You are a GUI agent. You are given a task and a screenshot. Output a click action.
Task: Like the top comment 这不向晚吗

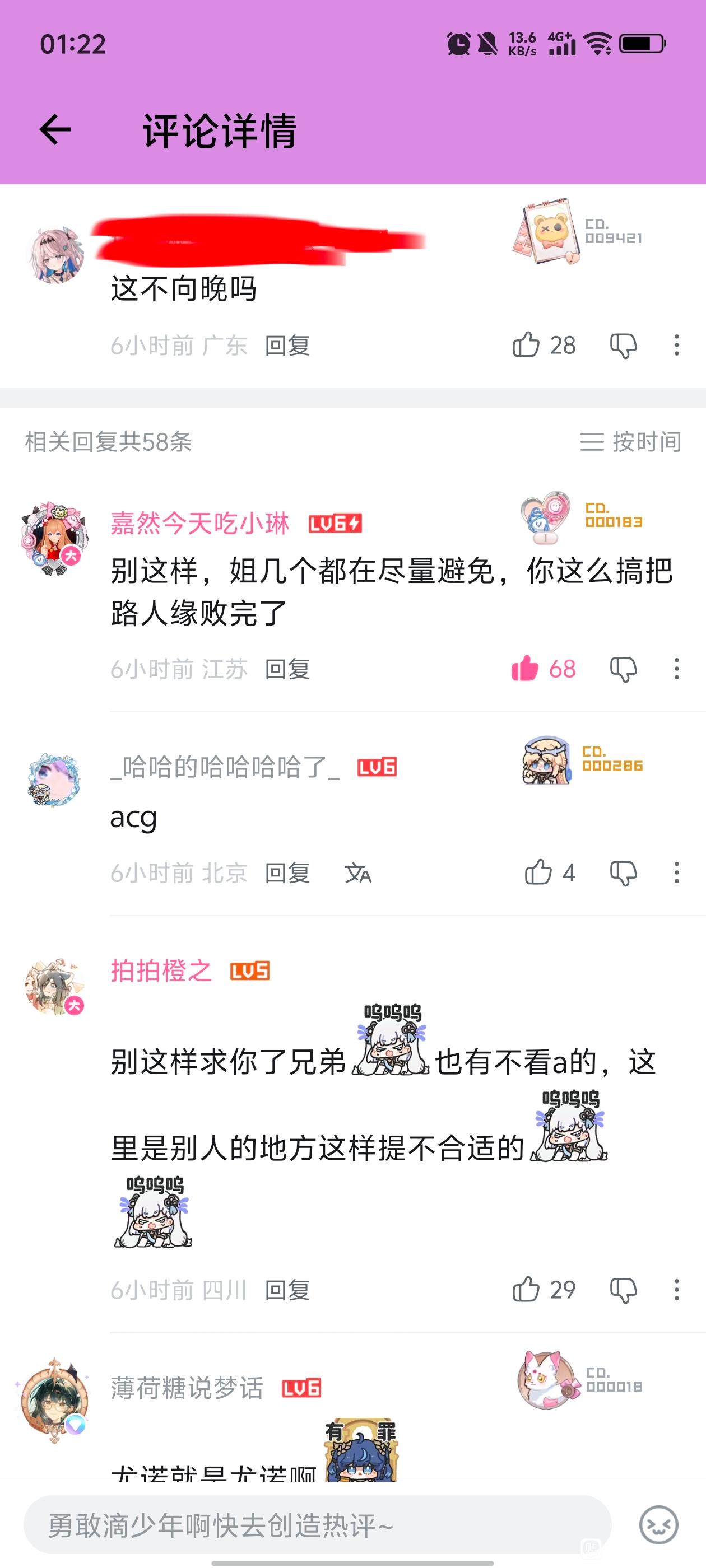(526, 344)
